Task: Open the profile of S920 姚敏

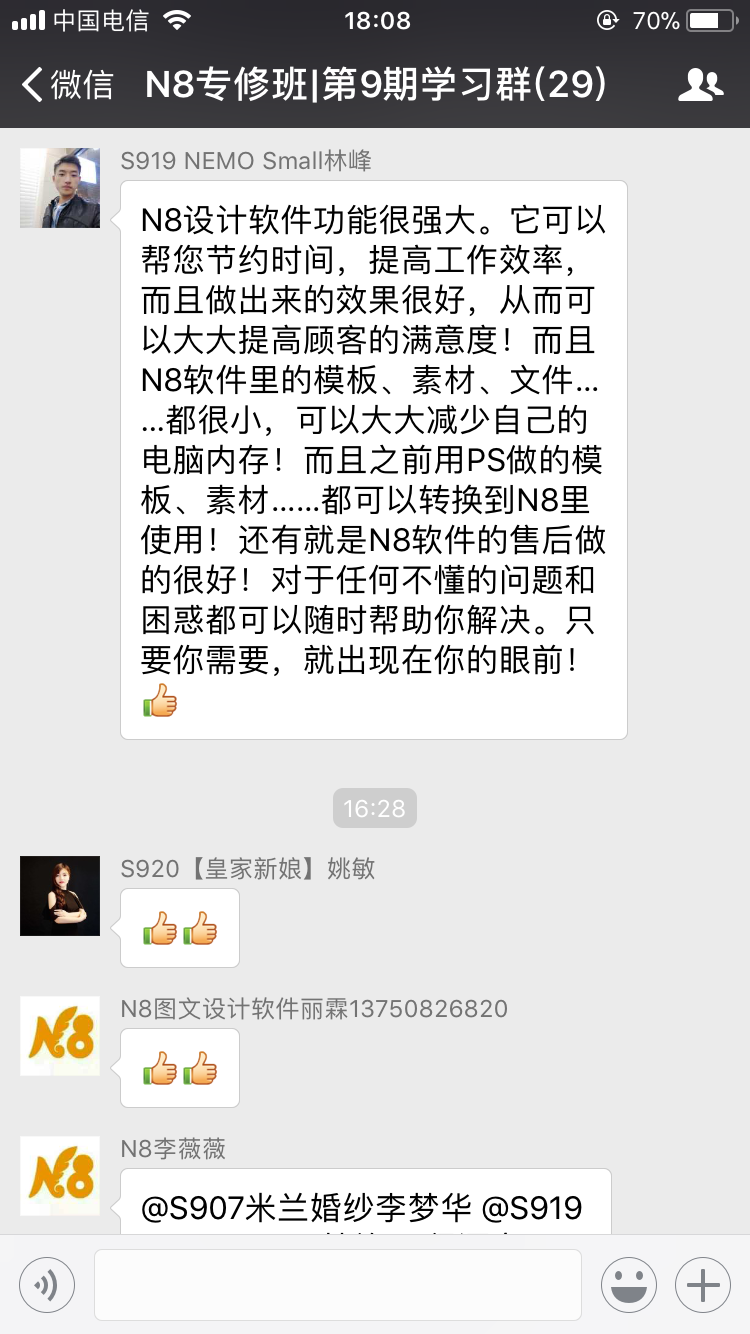Action: 60,896
